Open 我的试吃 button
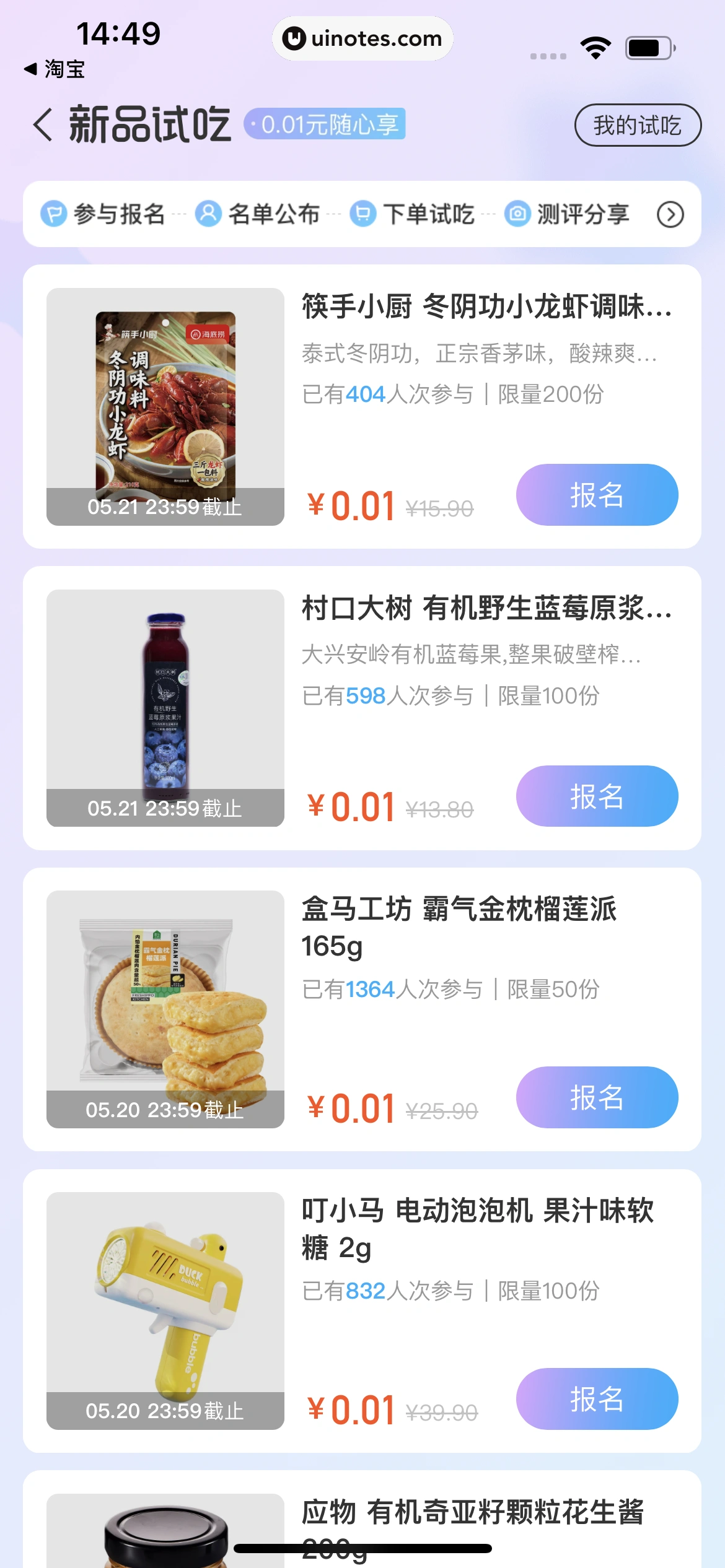 click(637, 125)
